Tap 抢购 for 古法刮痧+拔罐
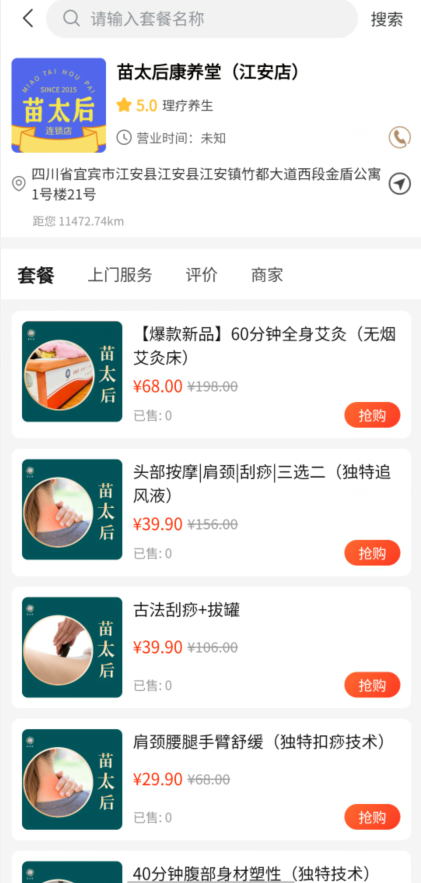This screenshot has height=883, width=421. click(x=372, y=685)
